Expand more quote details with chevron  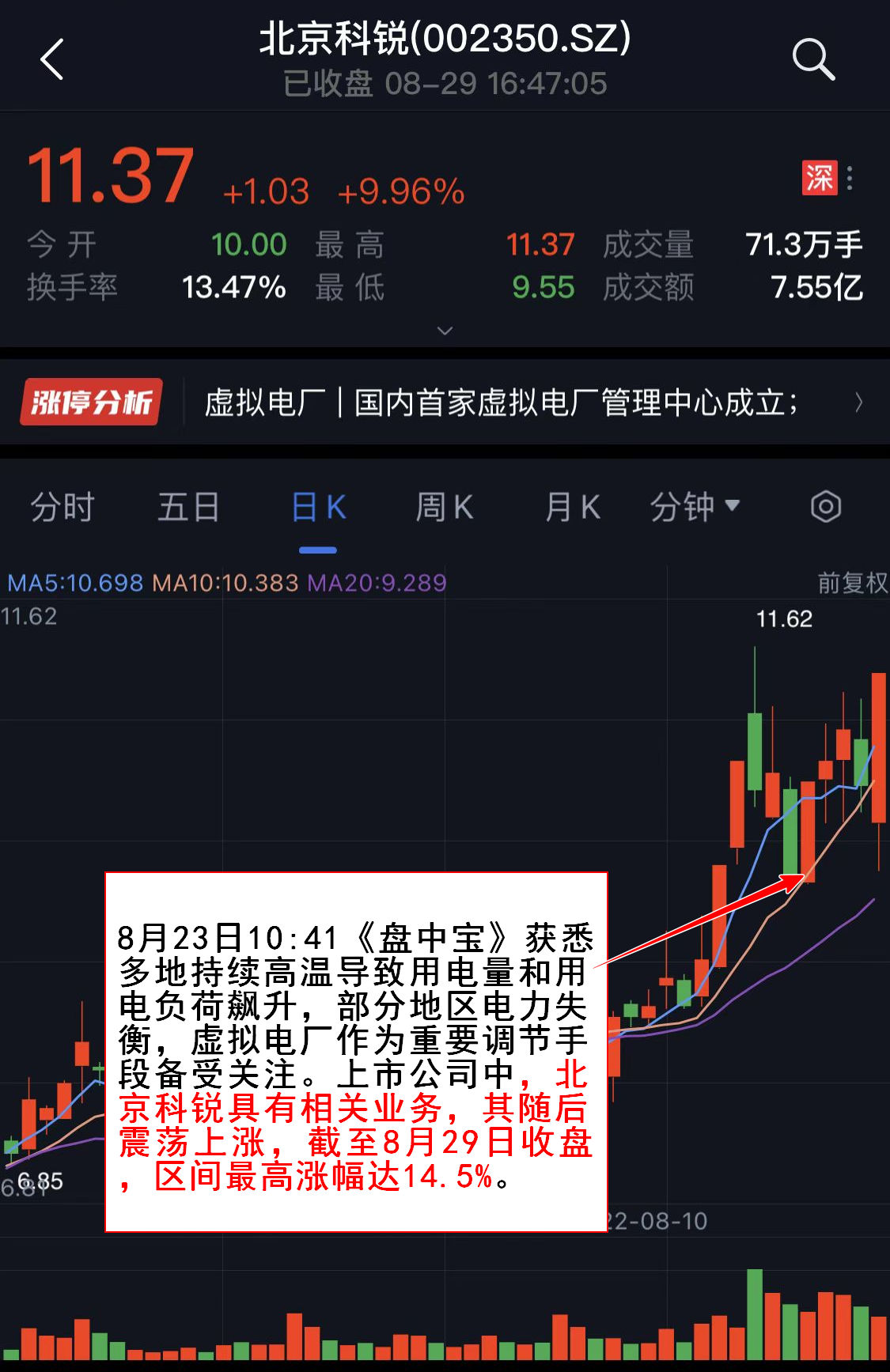tap(445, 331)
